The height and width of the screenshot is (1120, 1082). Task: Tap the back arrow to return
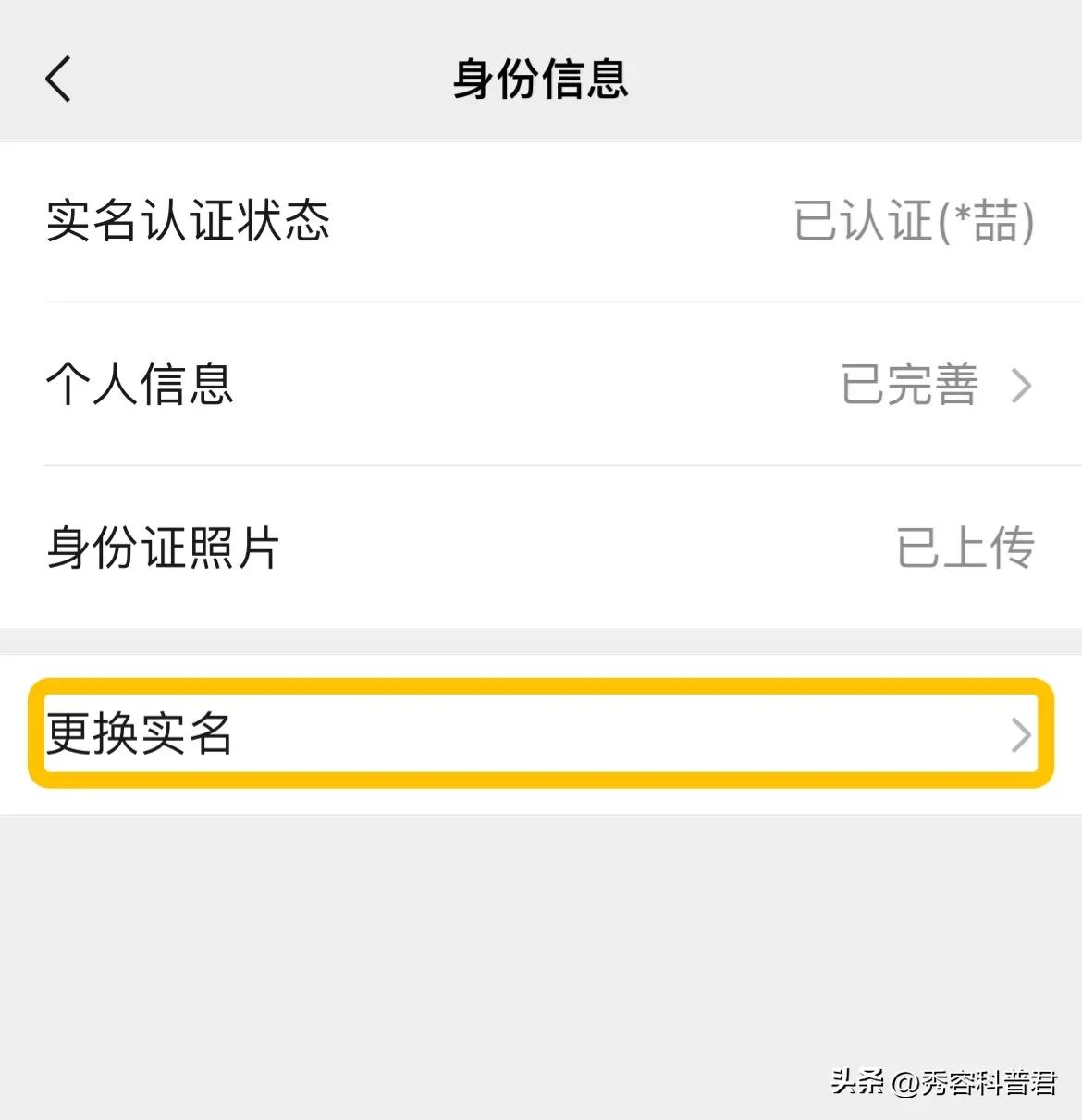(58, 79)
